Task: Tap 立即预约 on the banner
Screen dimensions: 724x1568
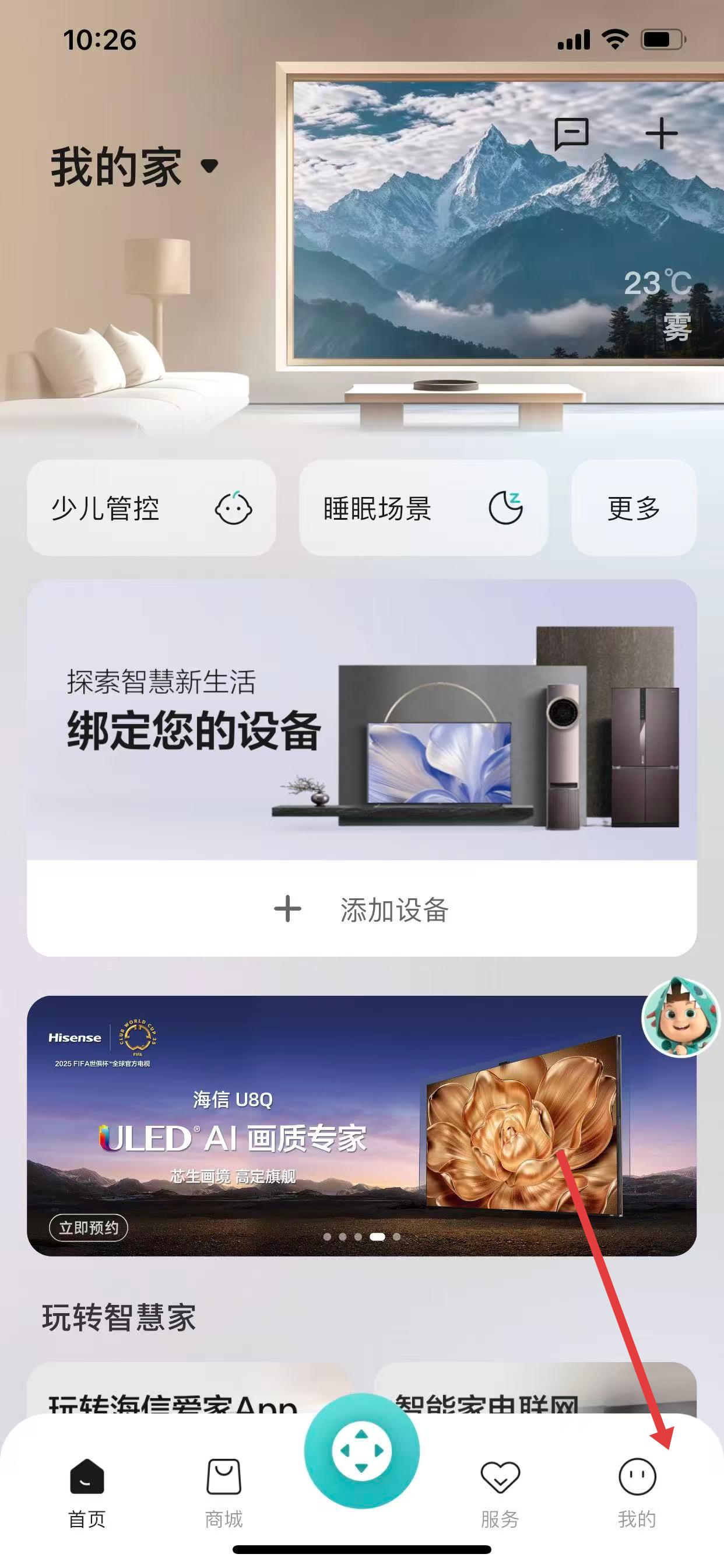Action: point(89,1227)
